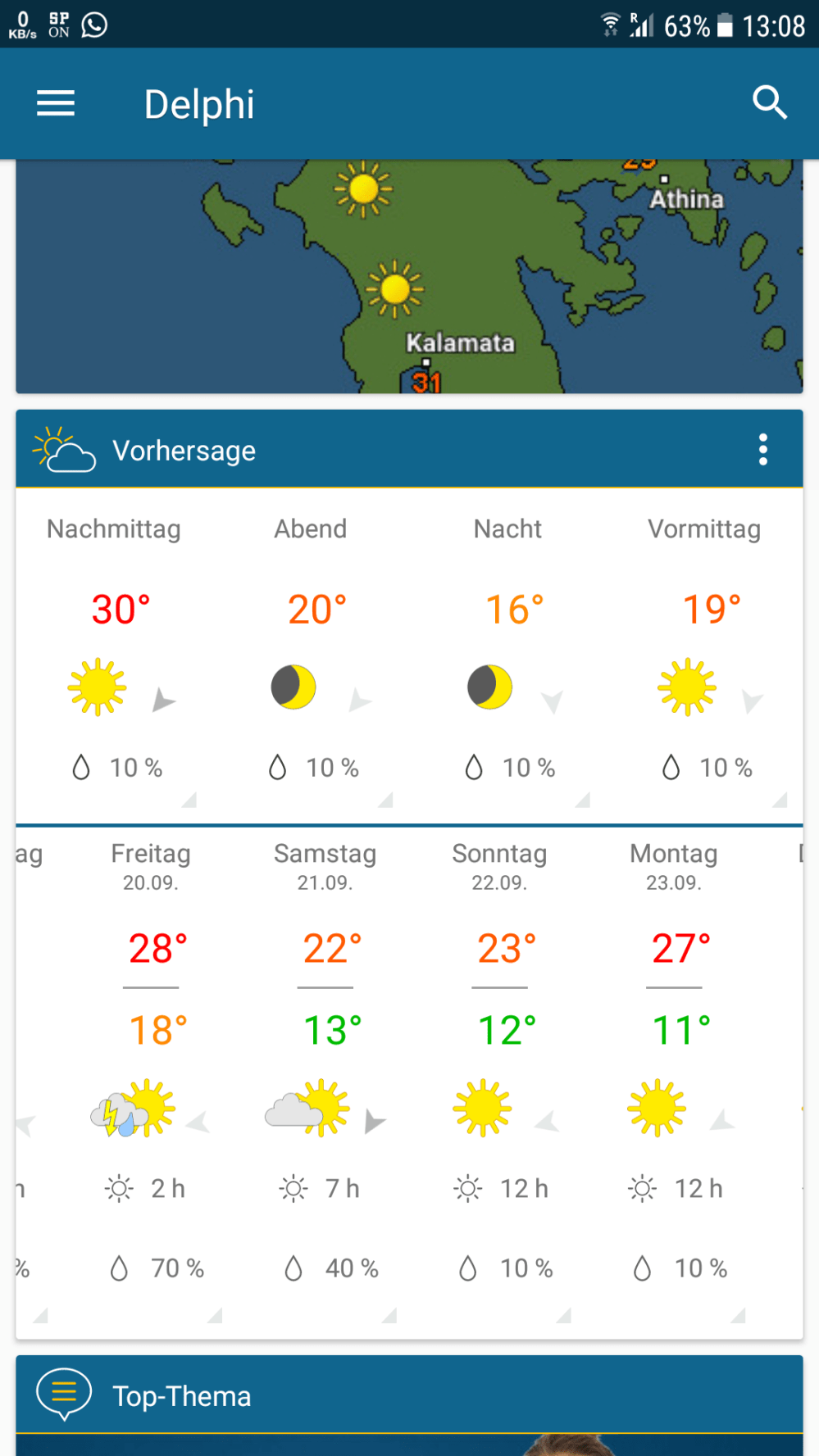Expand the Montag 23.09. forecast
This screenshot has height=1456, width=819.
(674, 1065)
